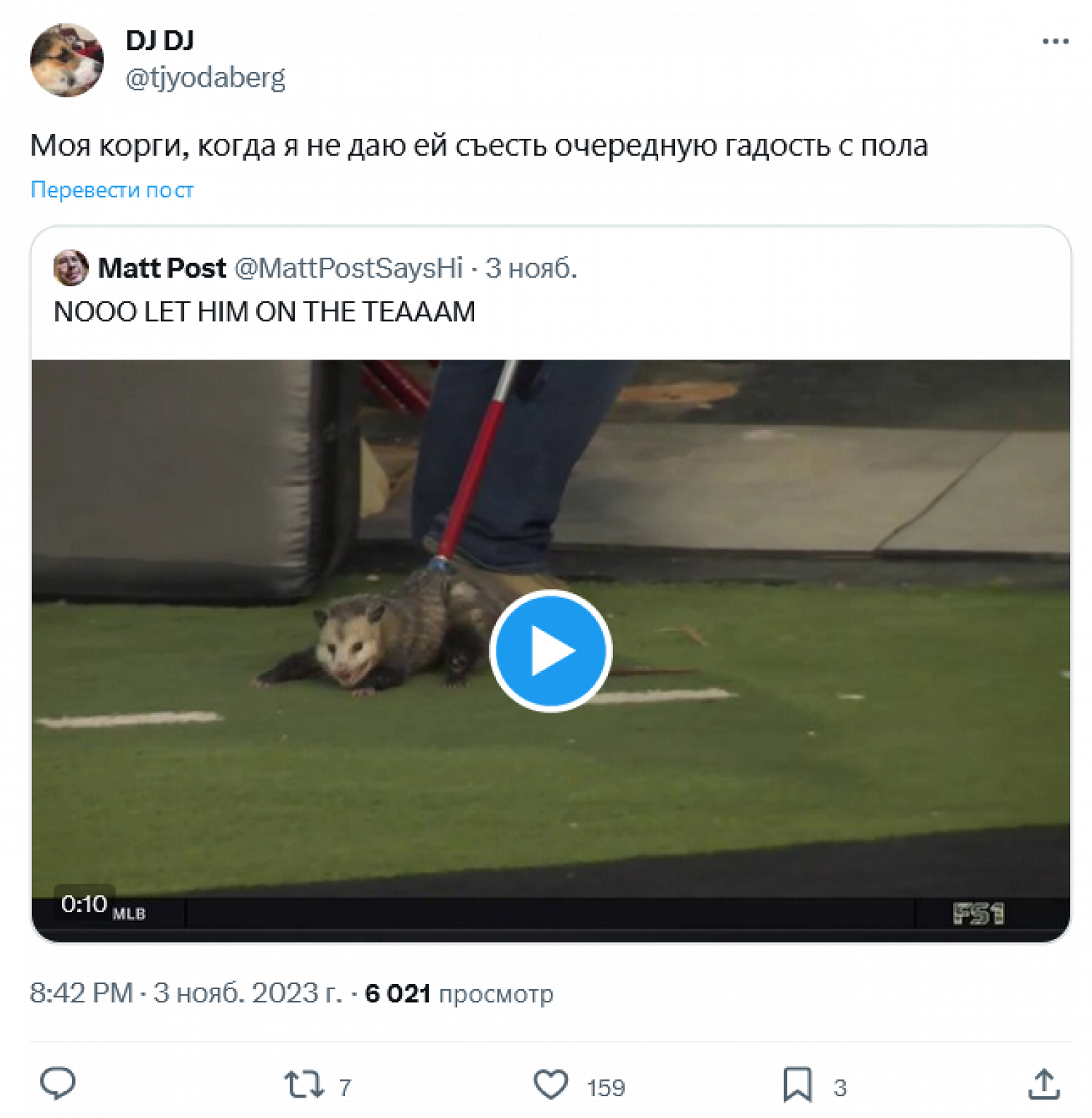Tap the 'Перевести пост' translate link
This screenshot has width=1092, height=1118.
pyautogui.click(x=112, y=190)
